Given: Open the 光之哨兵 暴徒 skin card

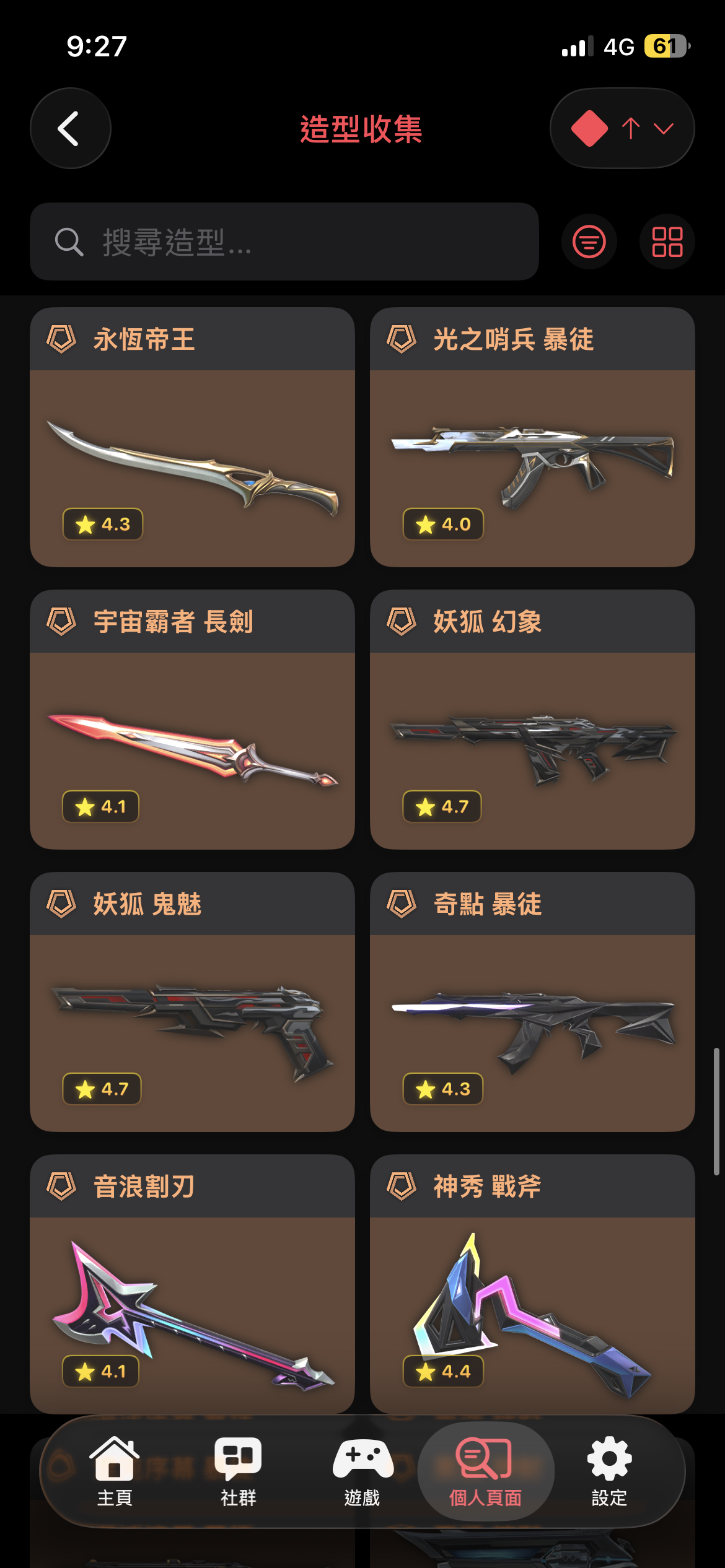Looking at the screenshot, I should [532, 437].
